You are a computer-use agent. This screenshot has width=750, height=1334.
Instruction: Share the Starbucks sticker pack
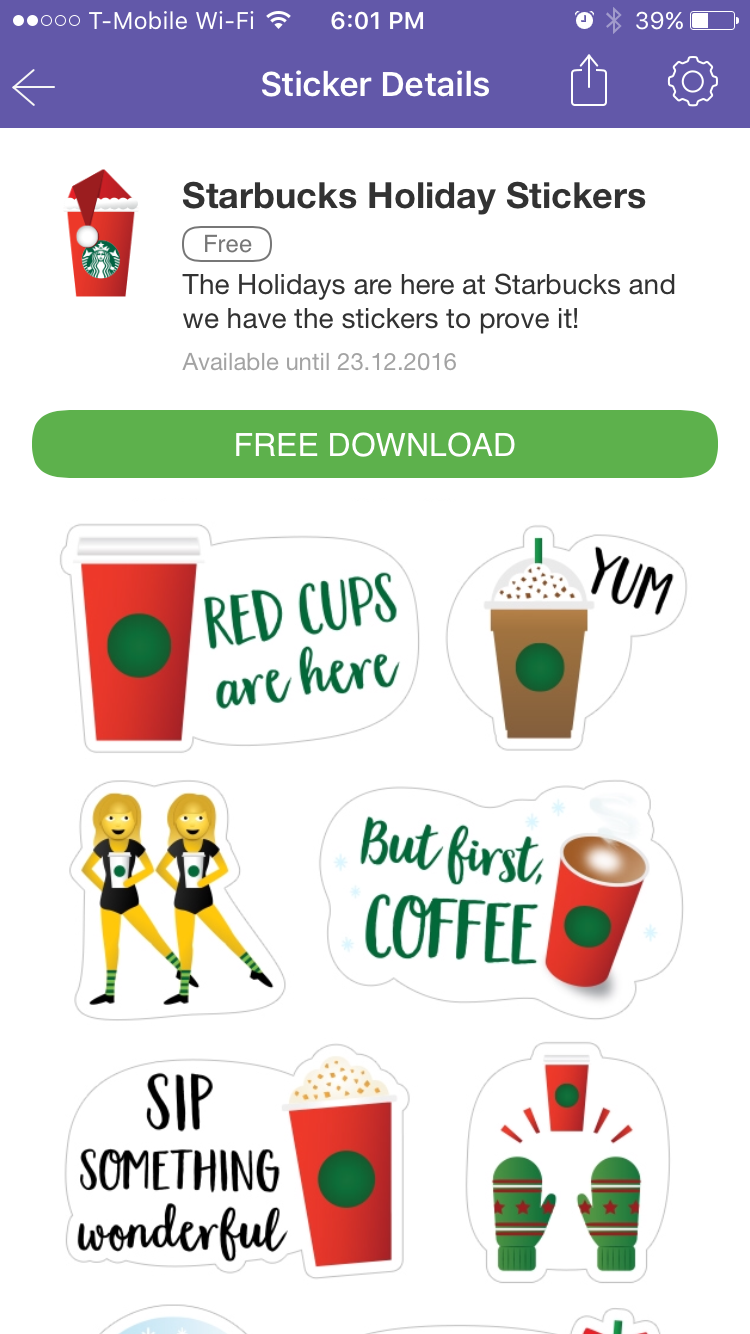(589, 83)
